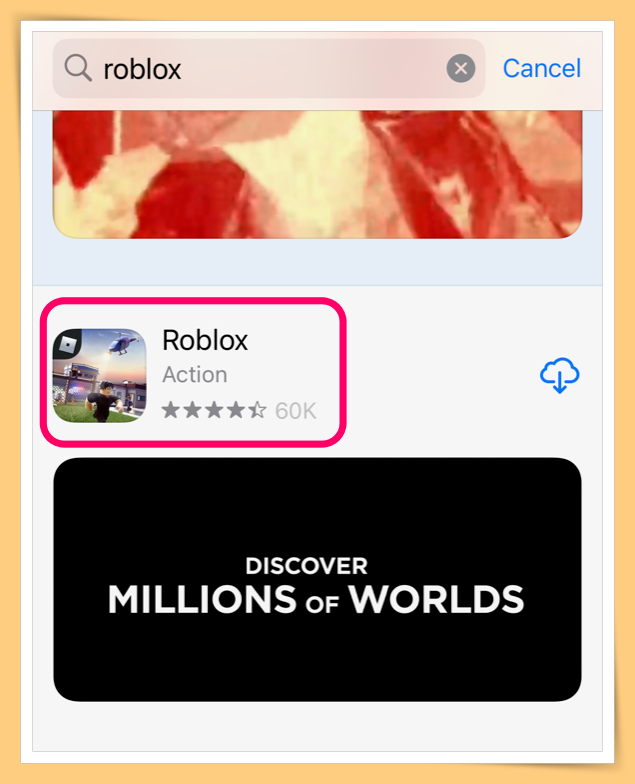Open the red banner preview above Roblox
This screenshot has height=784, width=635.
(317, 175)
